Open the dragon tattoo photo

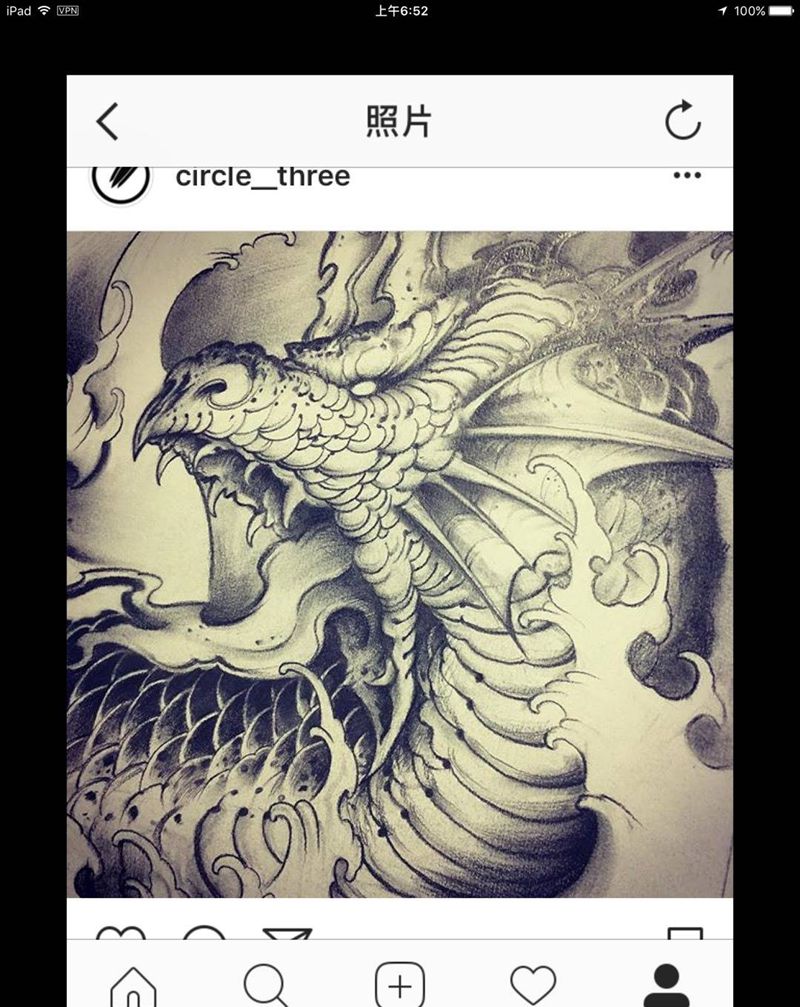[400, 560]
